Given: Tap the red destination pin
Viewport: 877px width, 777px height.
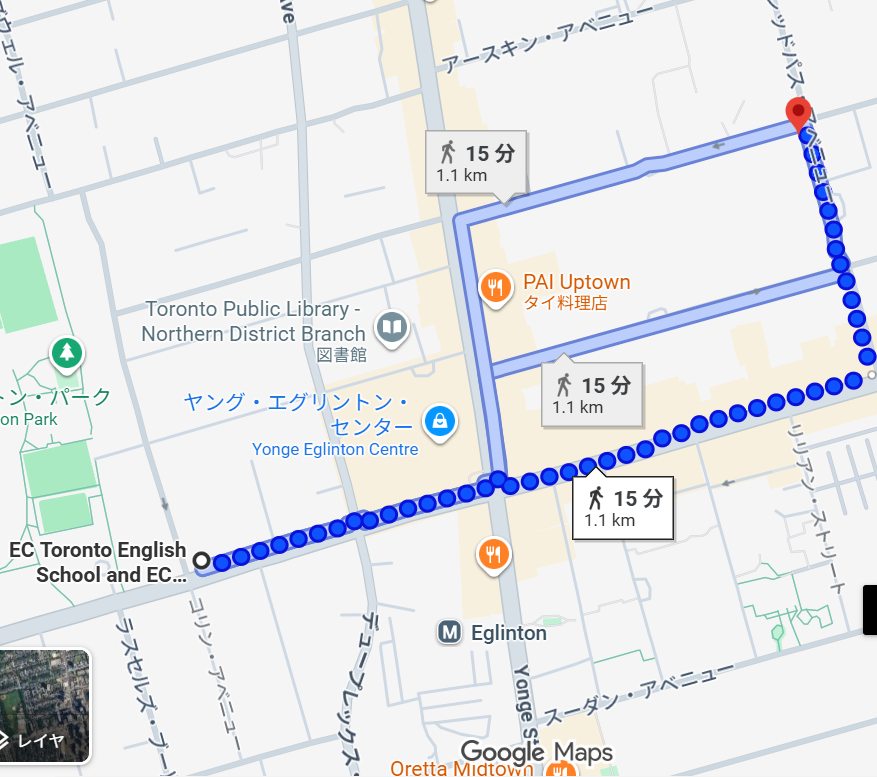Looking at the screenshot, I should (798, 114).
